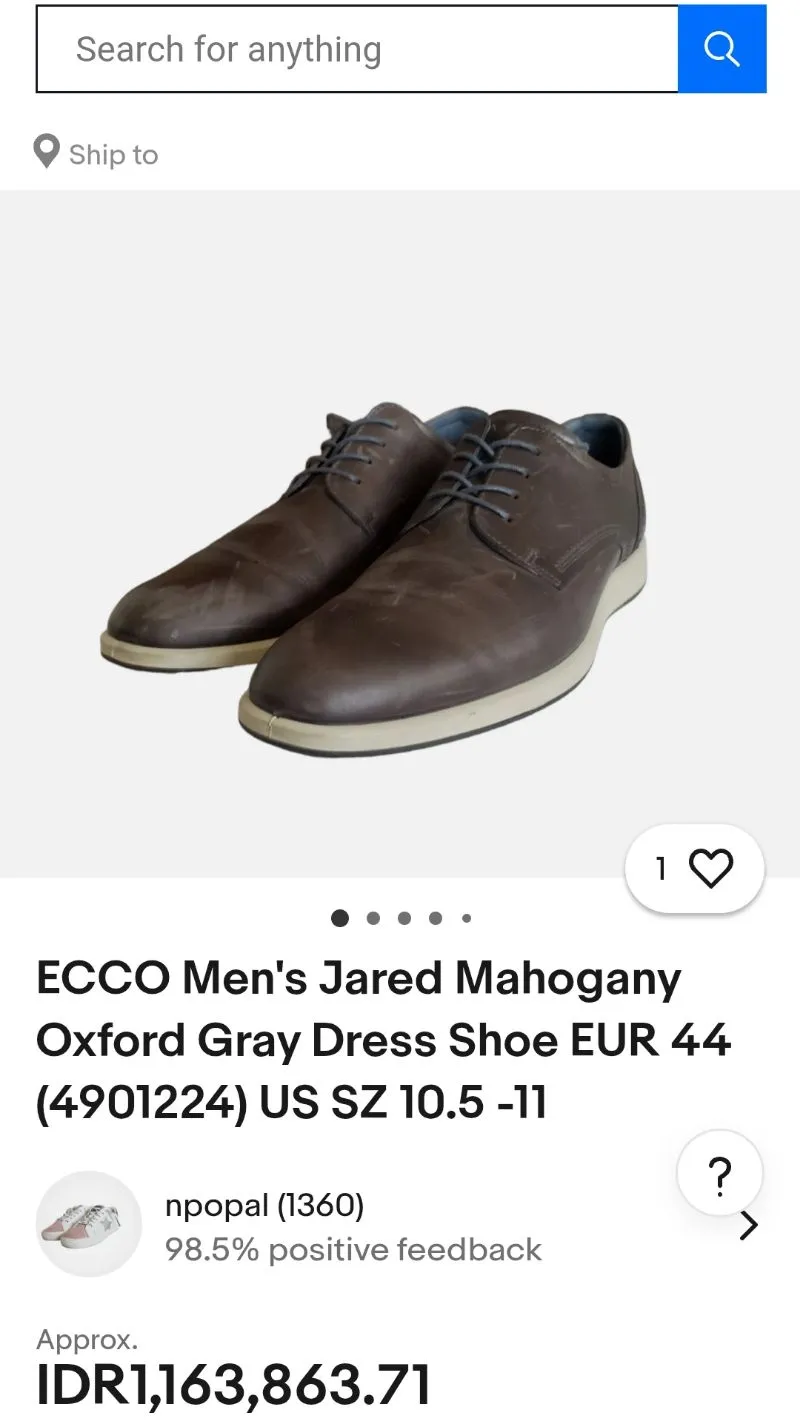Select the first carousel dot
The height and width of the screenshot is (1424, 800).
click(340, 918)
